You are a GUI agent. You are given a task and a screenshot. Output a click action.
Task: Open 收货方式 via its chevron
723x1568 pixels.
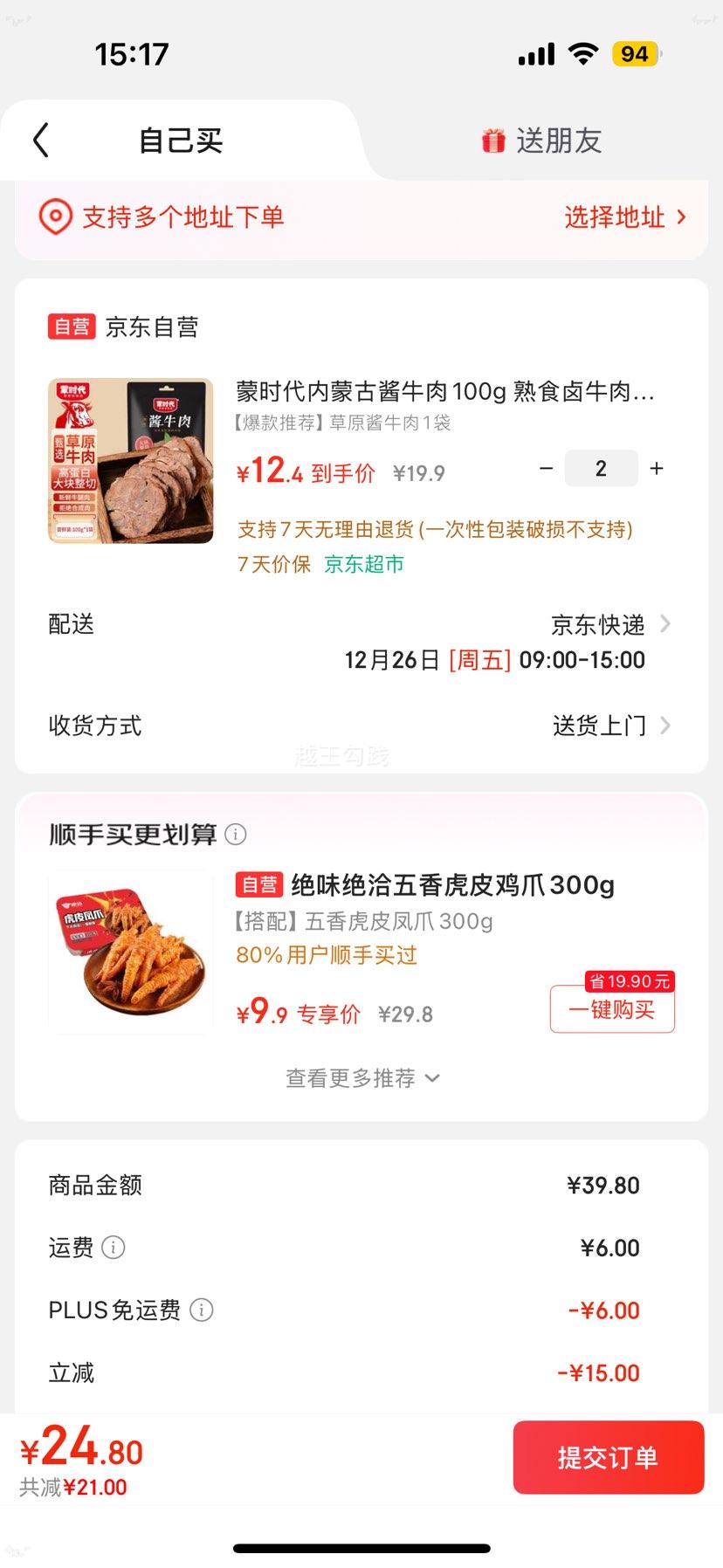pos(665,725)
